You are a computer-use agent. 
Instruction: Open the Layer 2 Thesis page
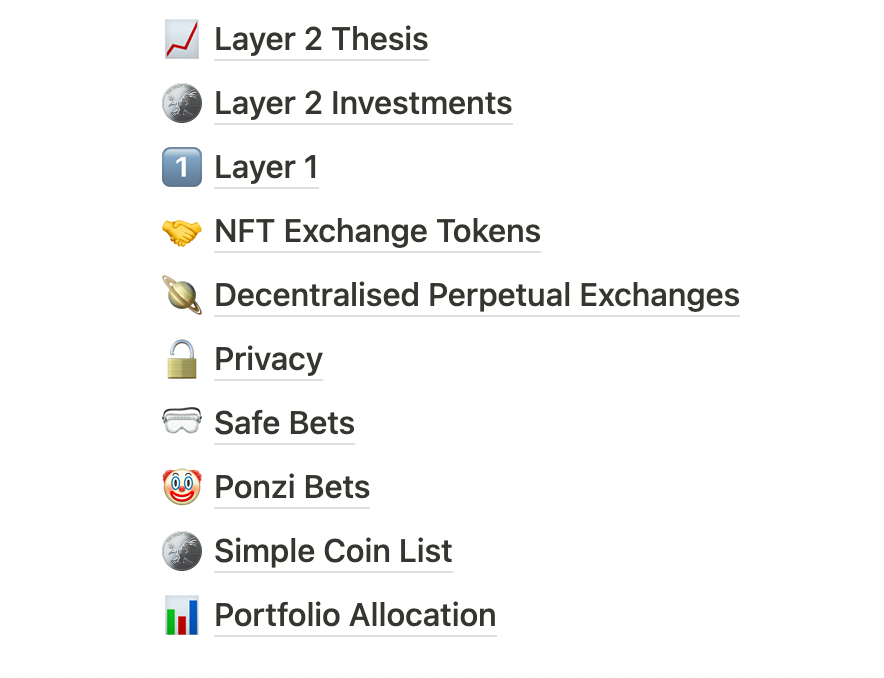pyautogui.click(x=321, y=40)
